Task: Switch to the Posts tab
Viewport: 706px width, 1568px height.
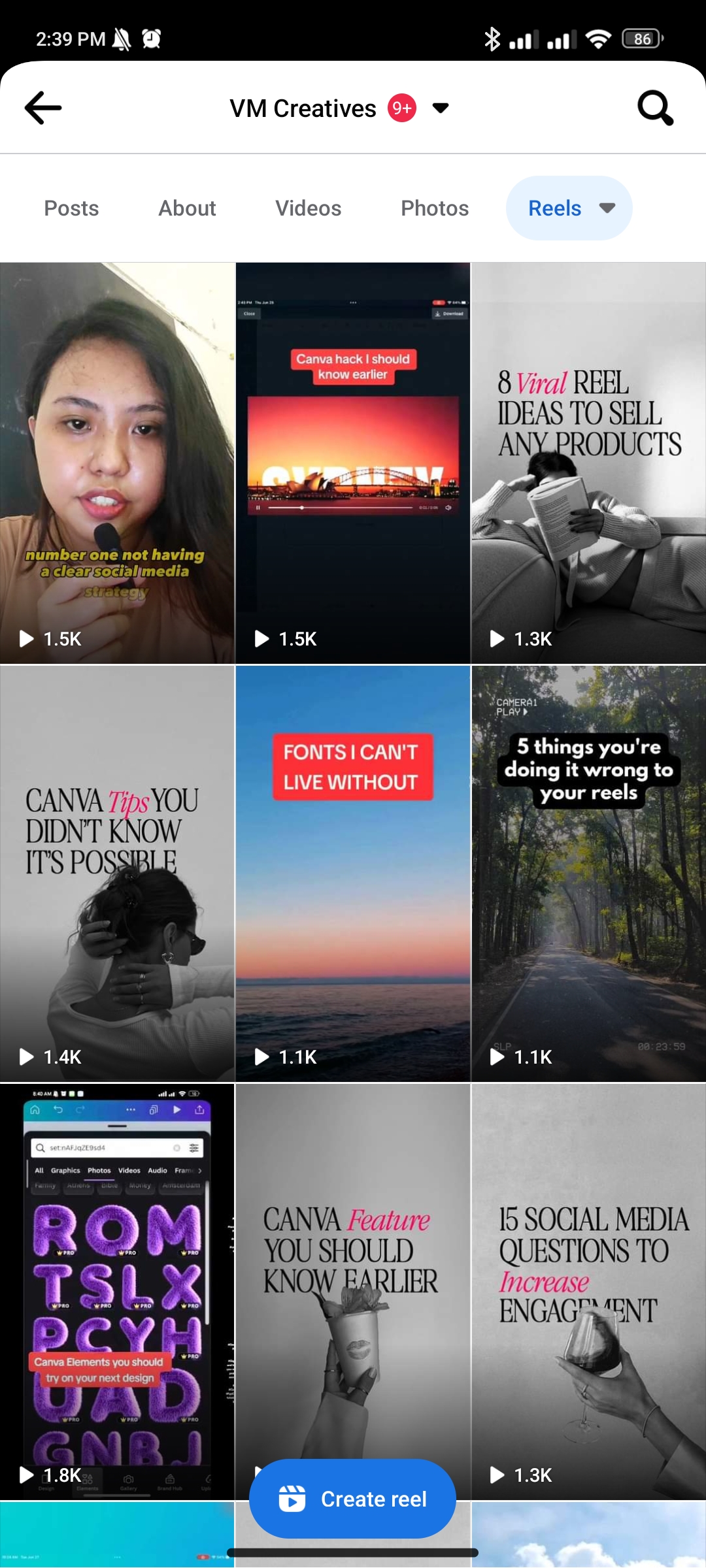Action: (x=71, y=208)
